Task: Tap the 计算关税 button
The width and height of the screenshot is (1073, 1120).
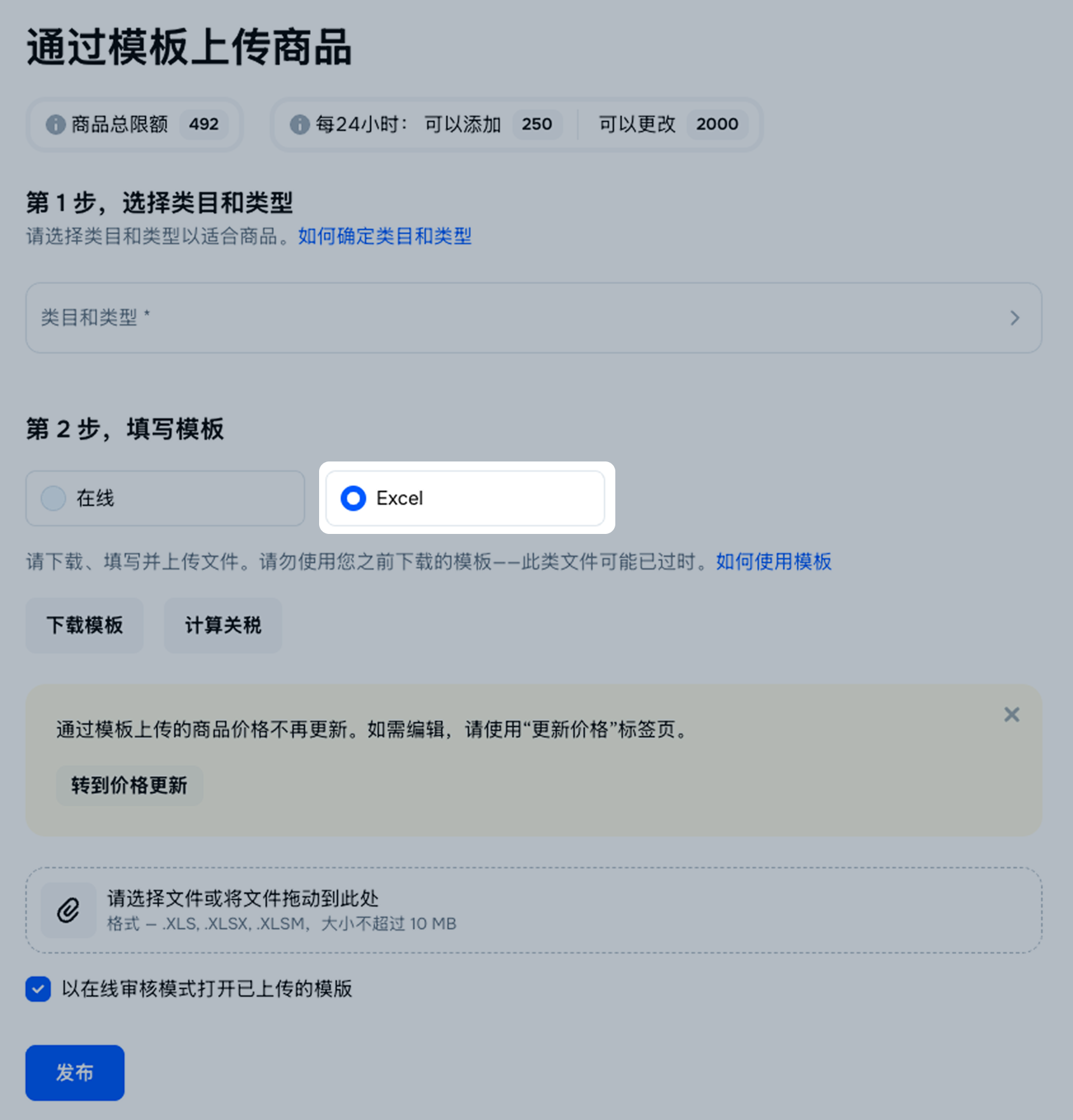Action: point(222,625)
